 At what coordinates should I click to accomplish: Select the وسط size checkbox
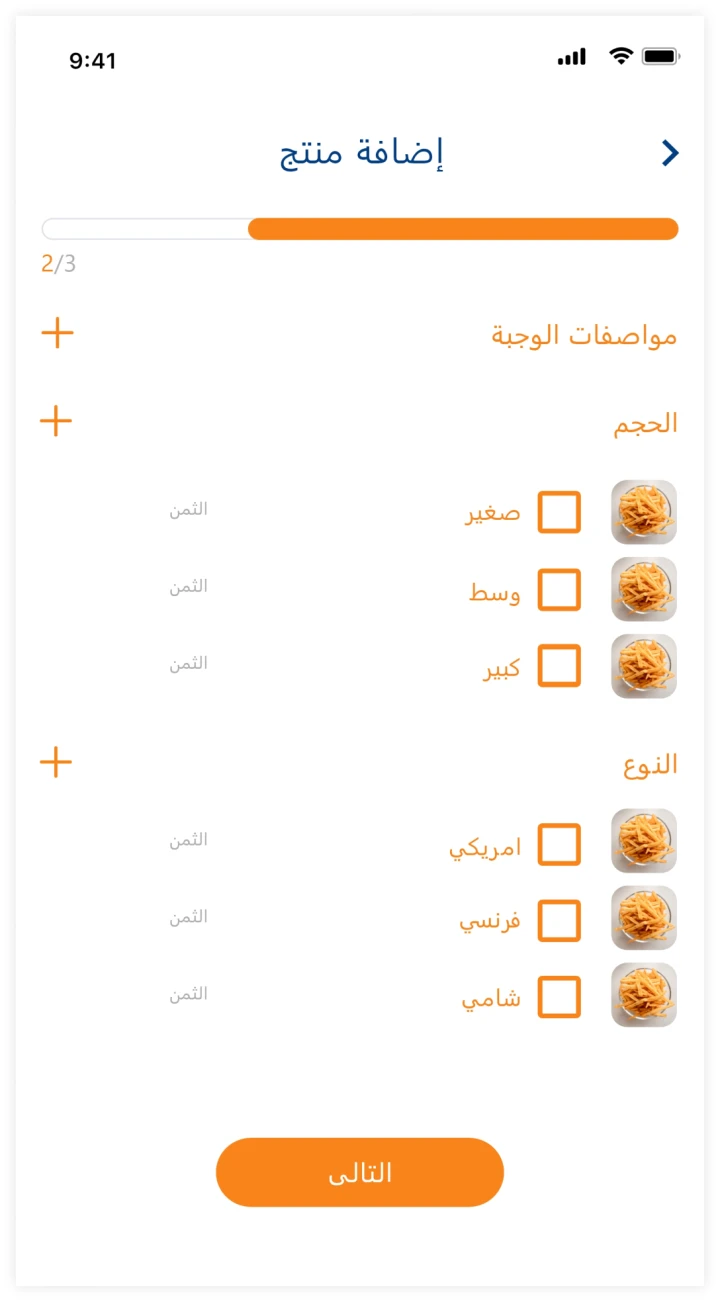point(559,589)
